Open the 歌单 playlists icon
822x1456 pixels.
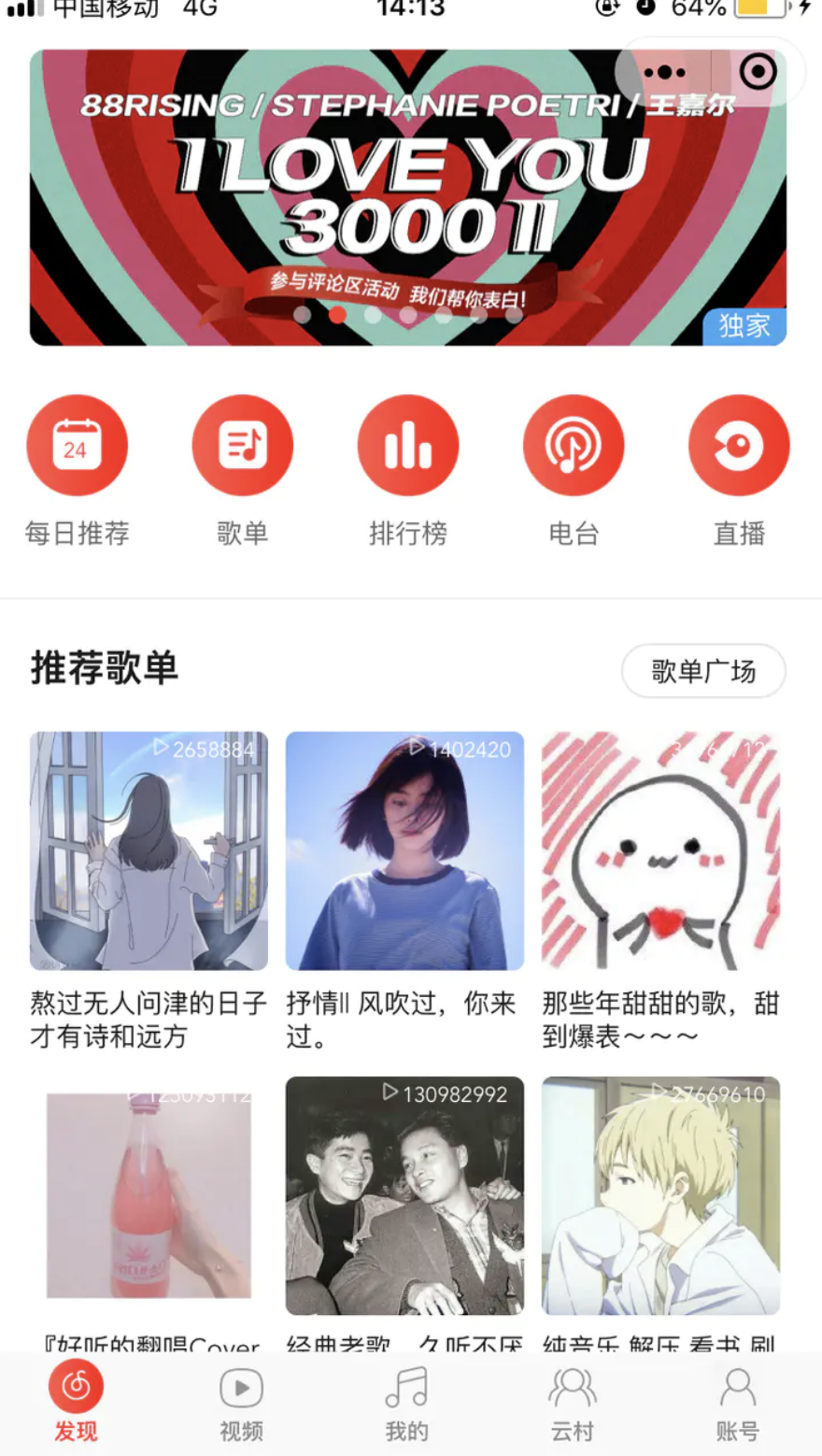point(242,444)
